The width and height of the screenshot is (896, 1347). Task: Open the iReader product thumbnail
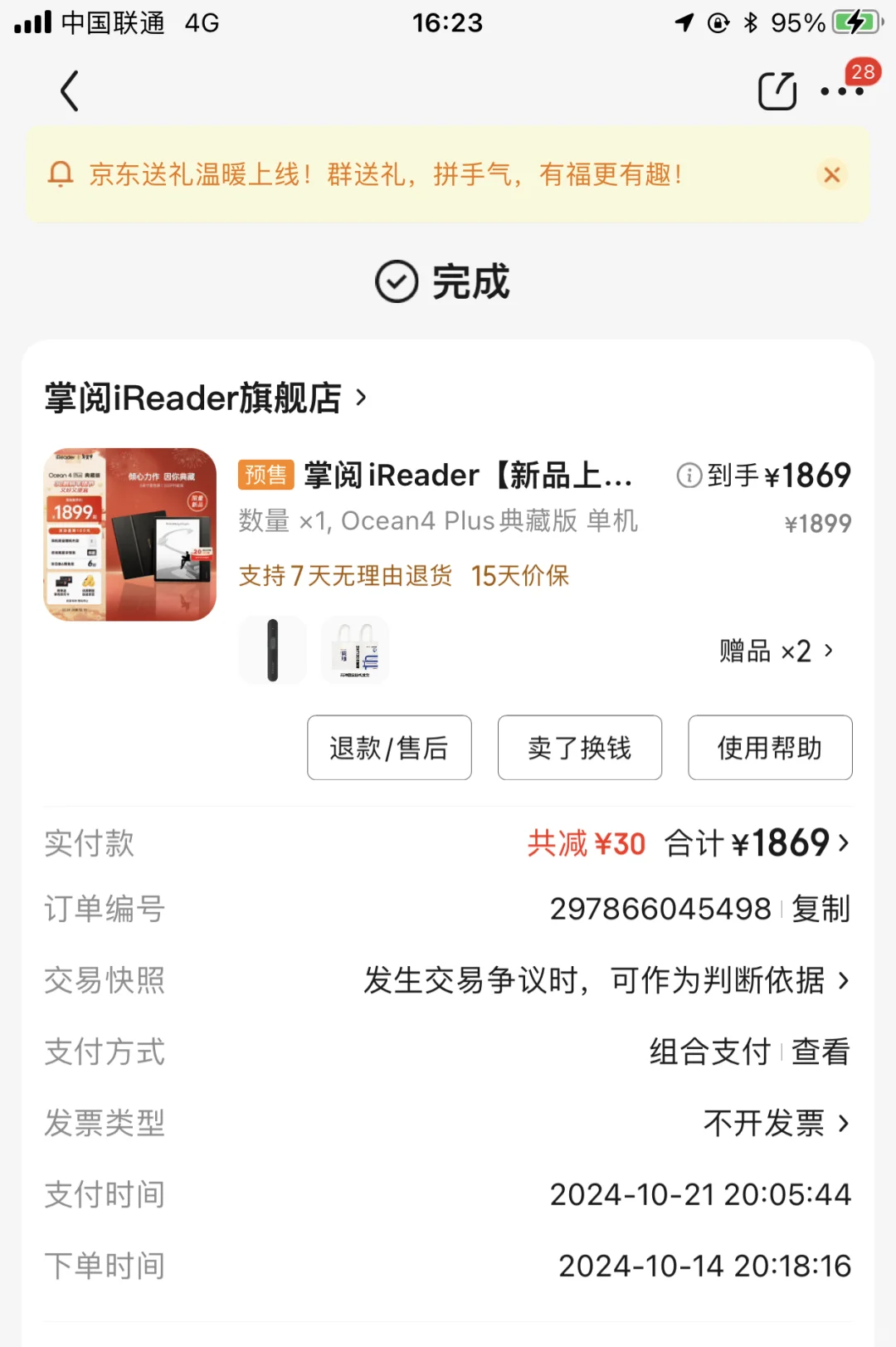(x=130, y=534)
